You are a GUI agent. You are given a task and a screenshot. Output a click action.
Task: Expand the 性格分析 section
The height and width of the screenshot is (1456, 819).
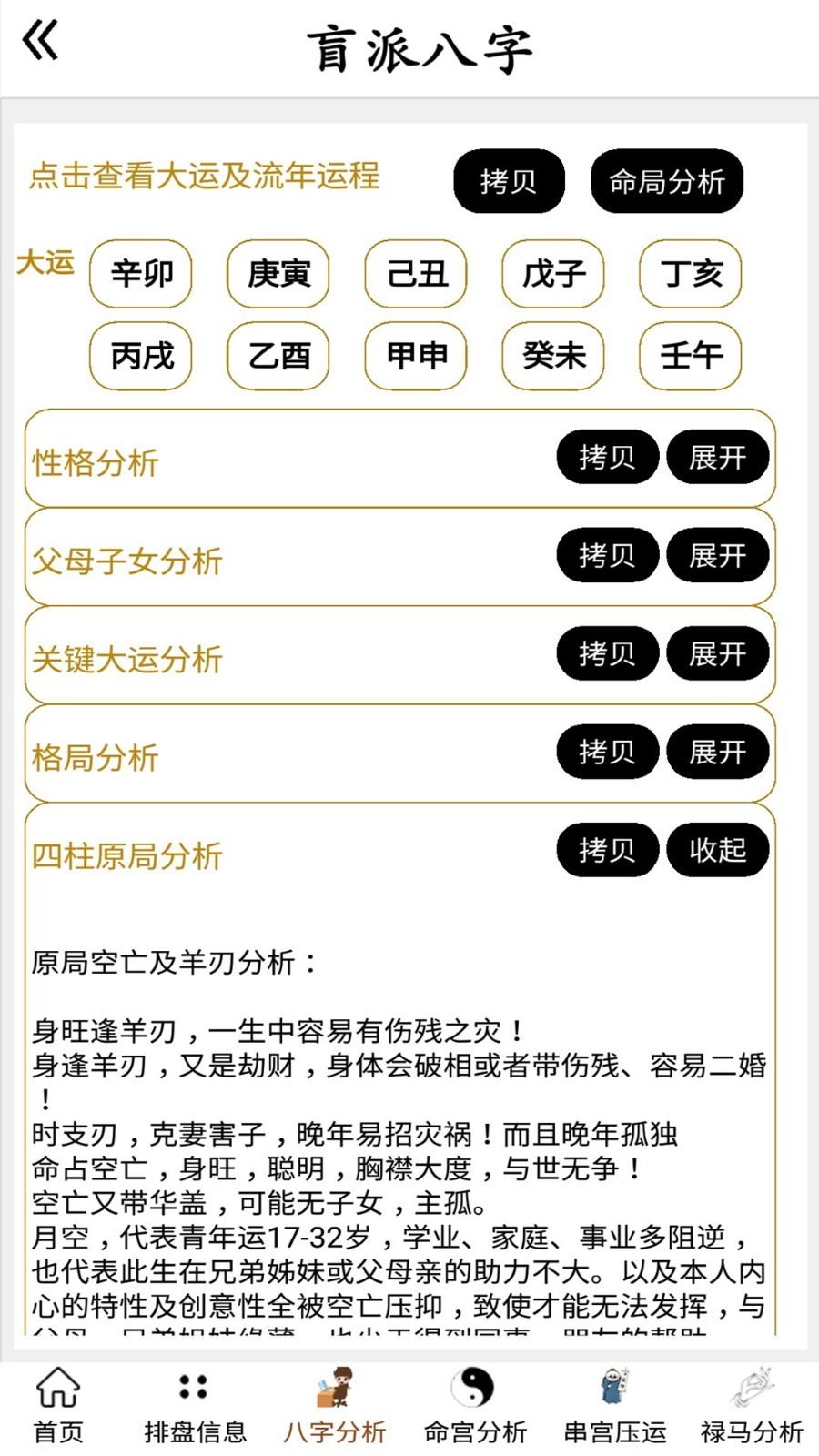click(x=717, y=457)
